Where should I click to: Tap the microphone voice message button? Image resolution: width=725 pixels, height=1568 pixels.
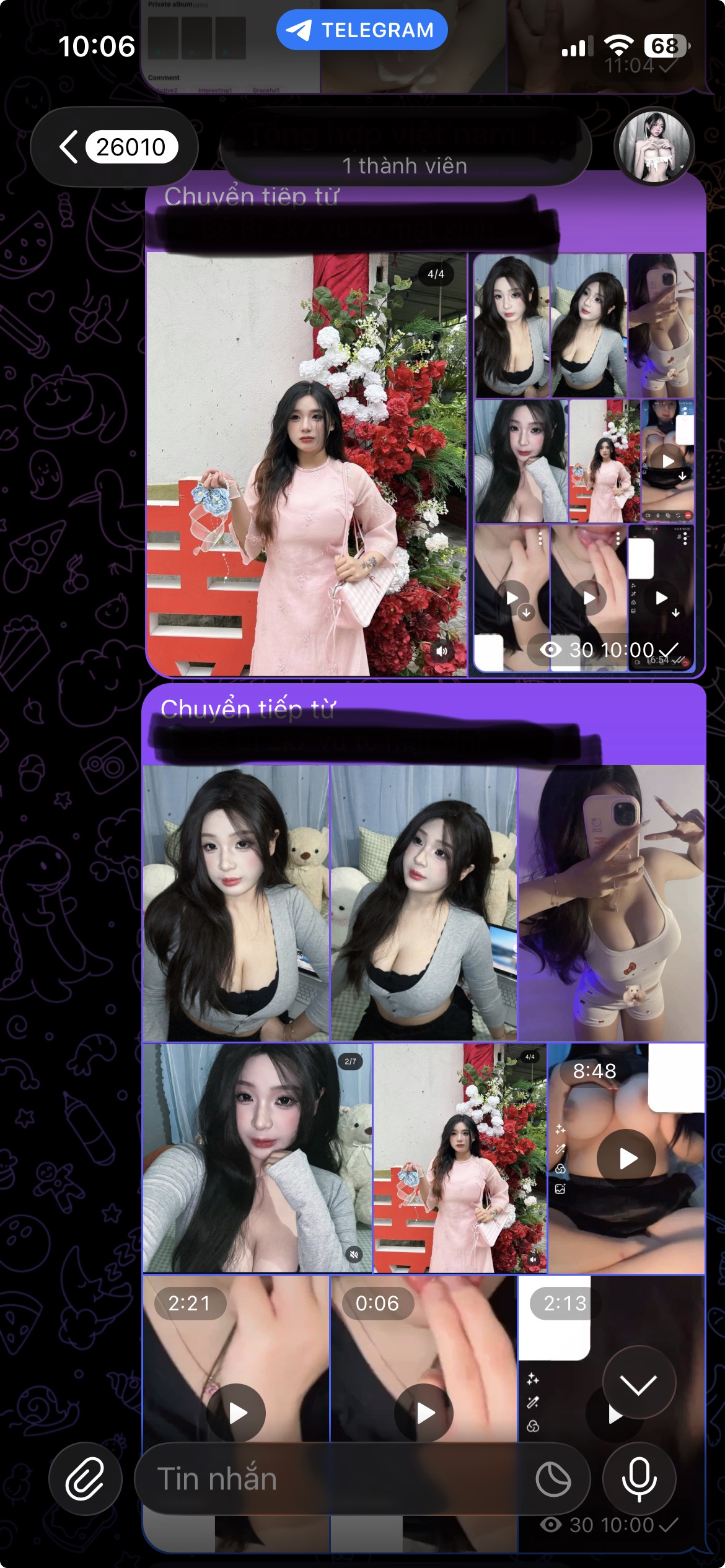(639, 1479)
